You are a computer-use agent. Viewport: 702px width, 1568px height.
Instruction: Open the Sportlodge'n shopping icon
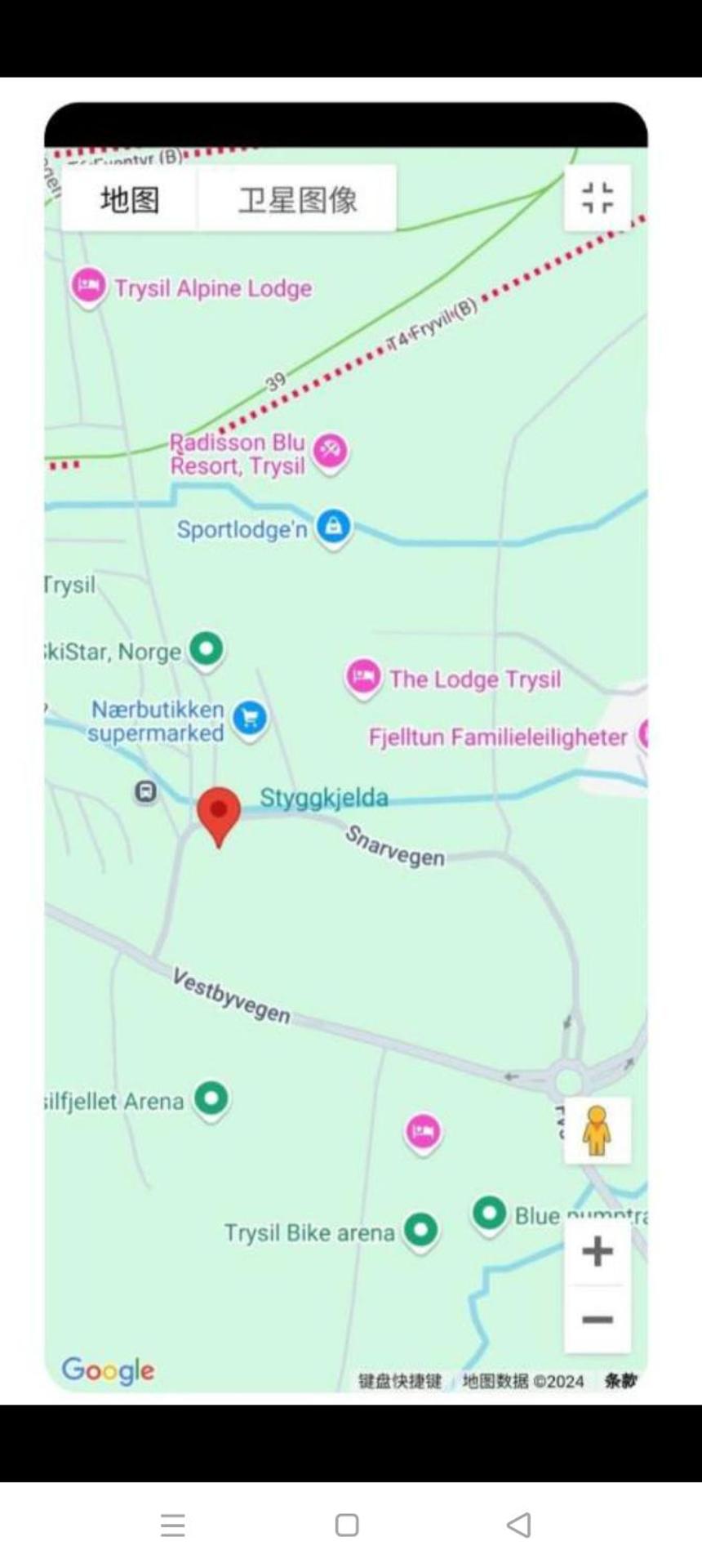(x=334, y=527)
